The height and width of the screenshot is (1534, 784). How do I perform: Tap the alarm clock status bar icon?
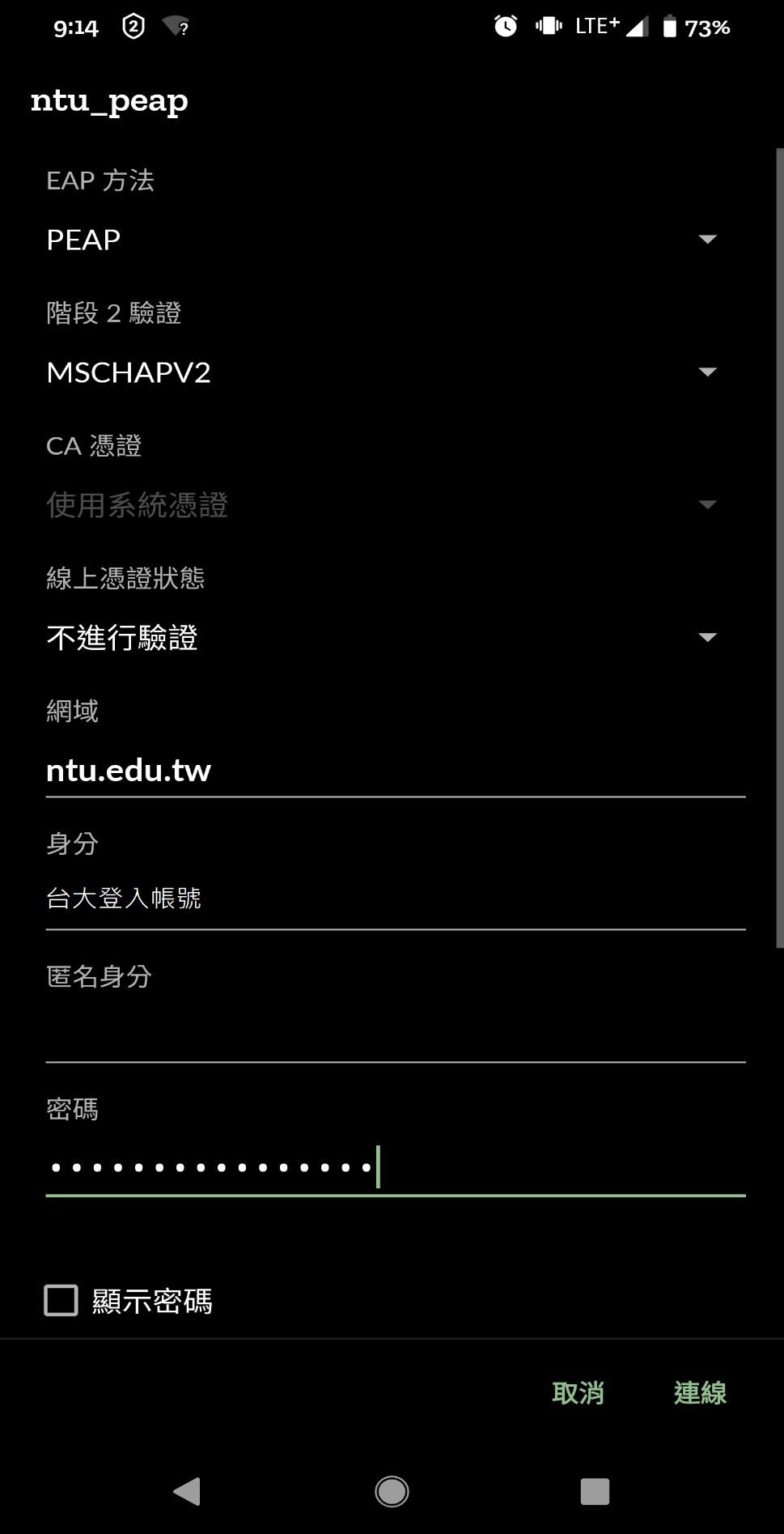504,26
